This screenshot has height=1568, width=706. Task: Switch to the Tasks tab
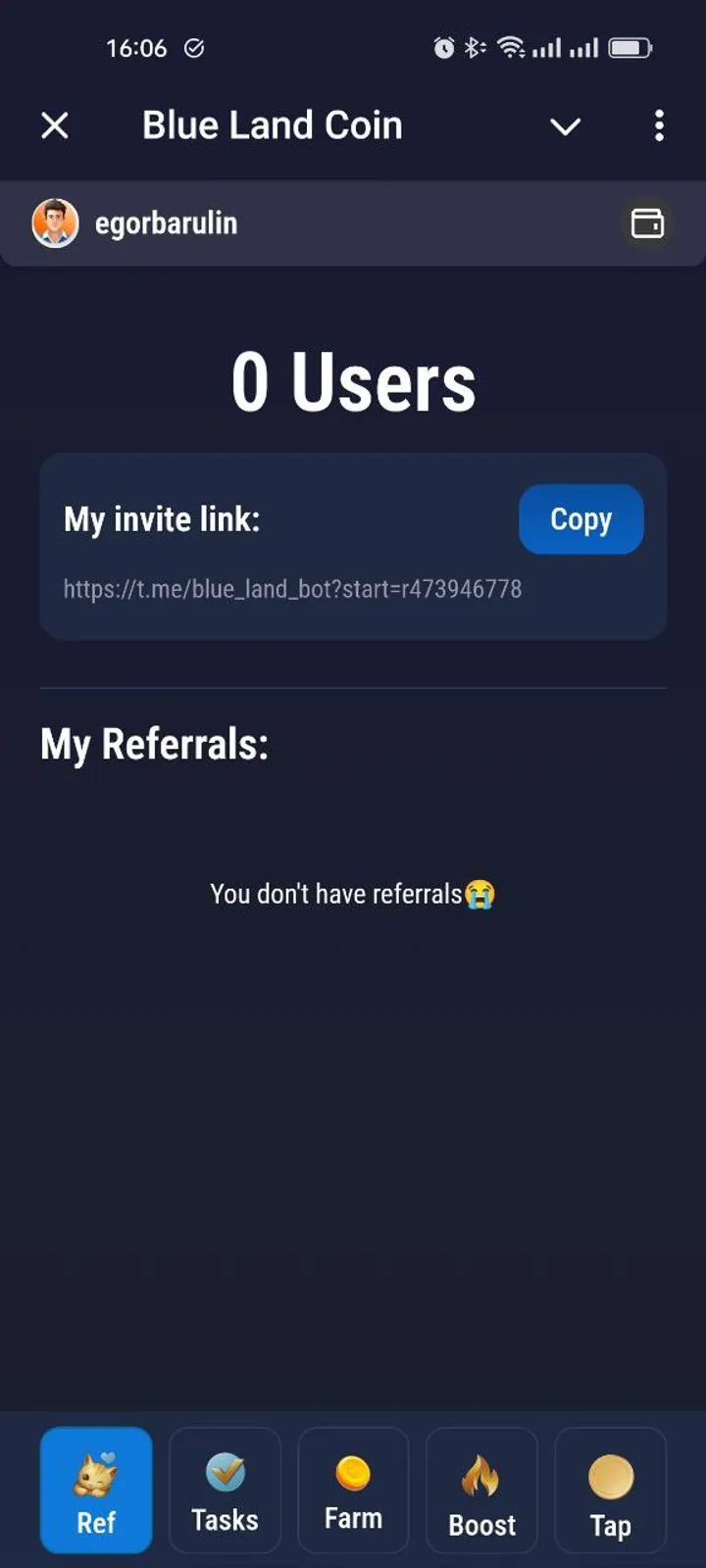pyautogui.click(x=225, y=1490)
